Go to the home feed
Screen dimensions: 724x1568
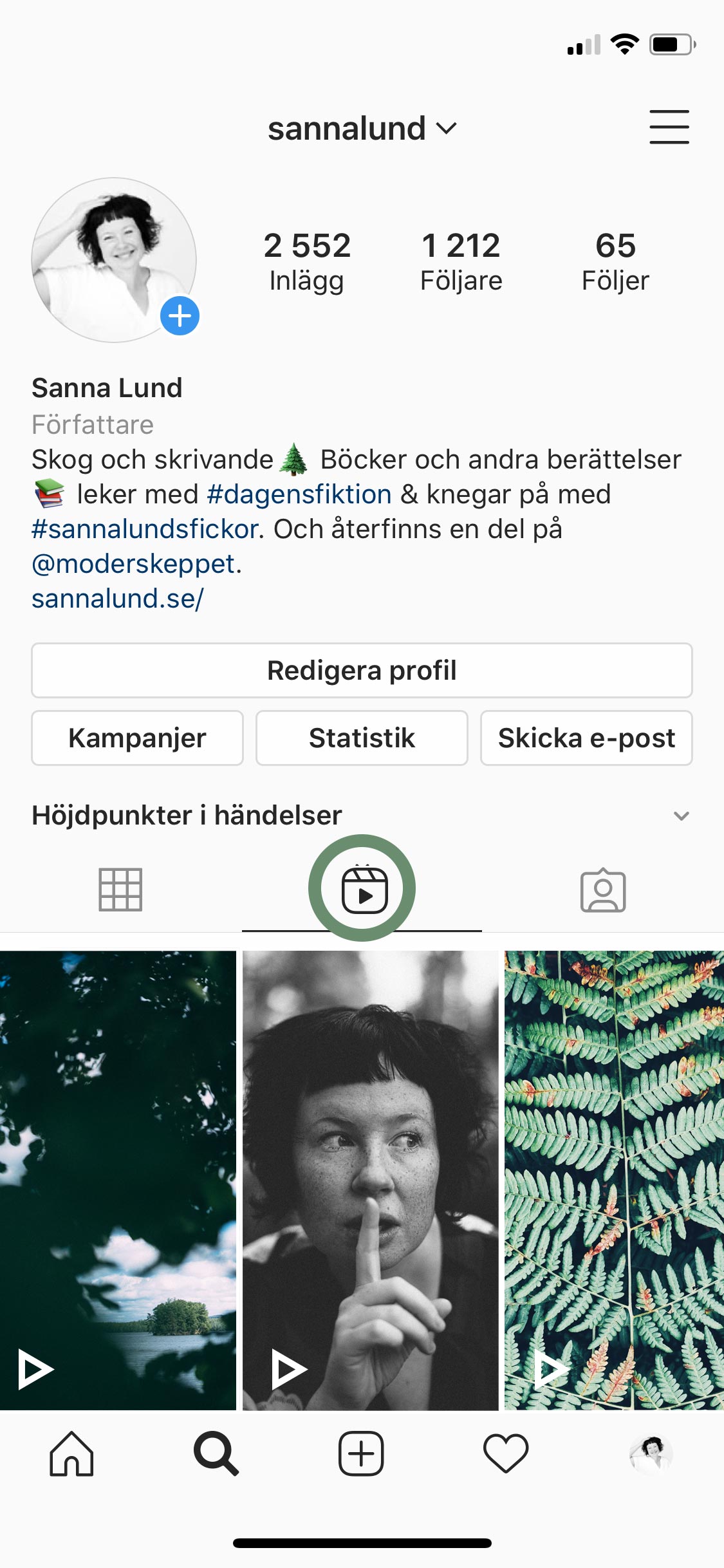tap(71, 1454)
